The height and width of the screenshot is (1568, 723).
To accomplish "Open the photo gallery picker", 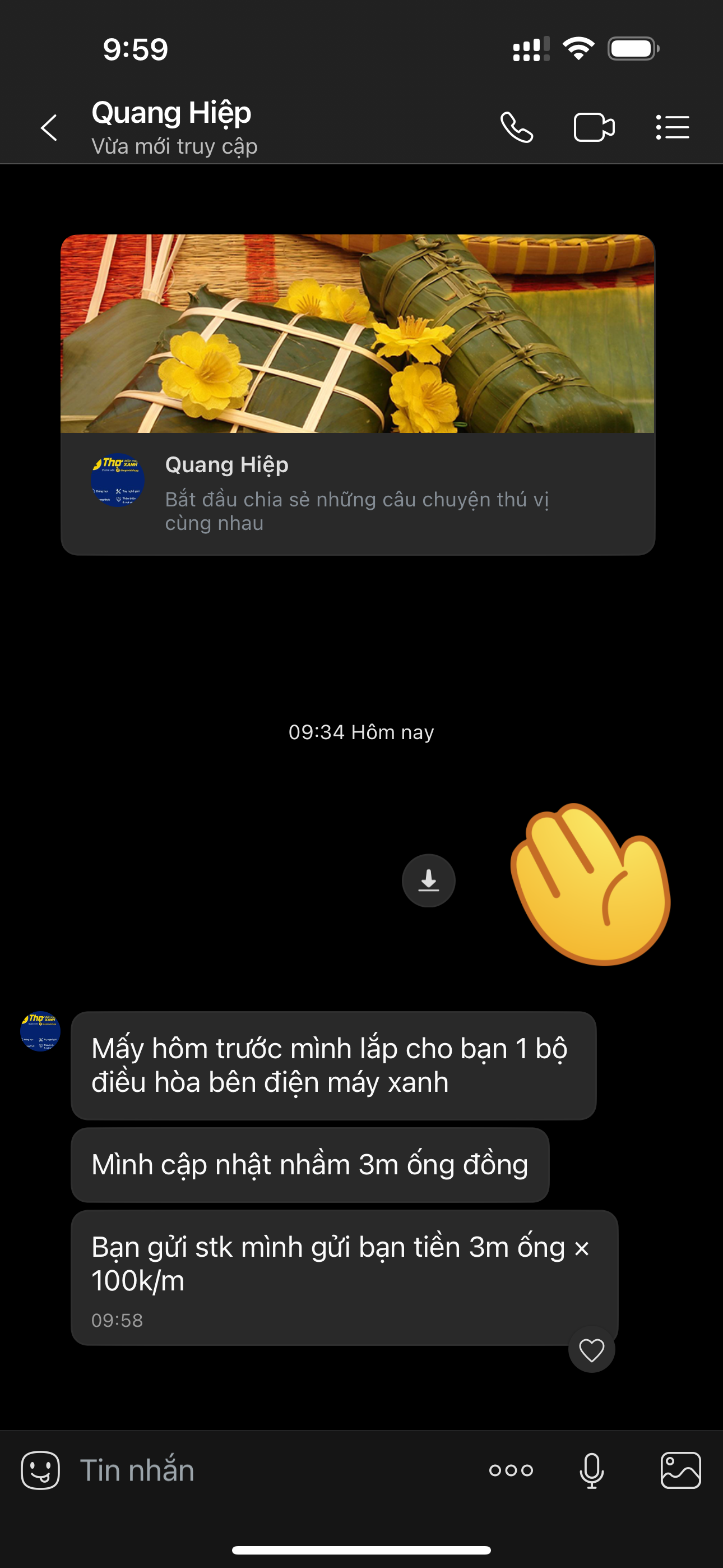I will (x=680, y=1470).
